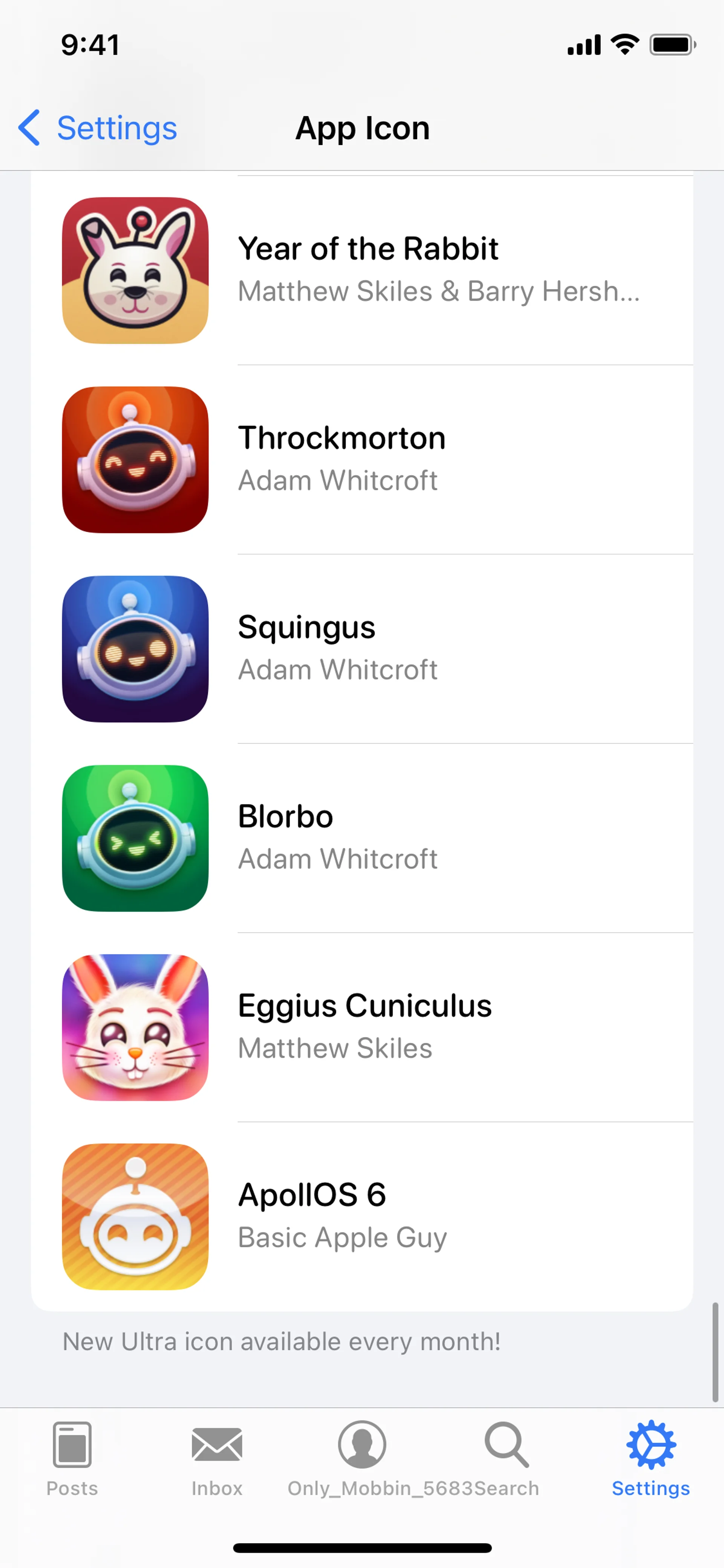Open the Only_Mobbin_5683 profile tab
This screenshot has height=1568, width=724.
pos(362,1458)
